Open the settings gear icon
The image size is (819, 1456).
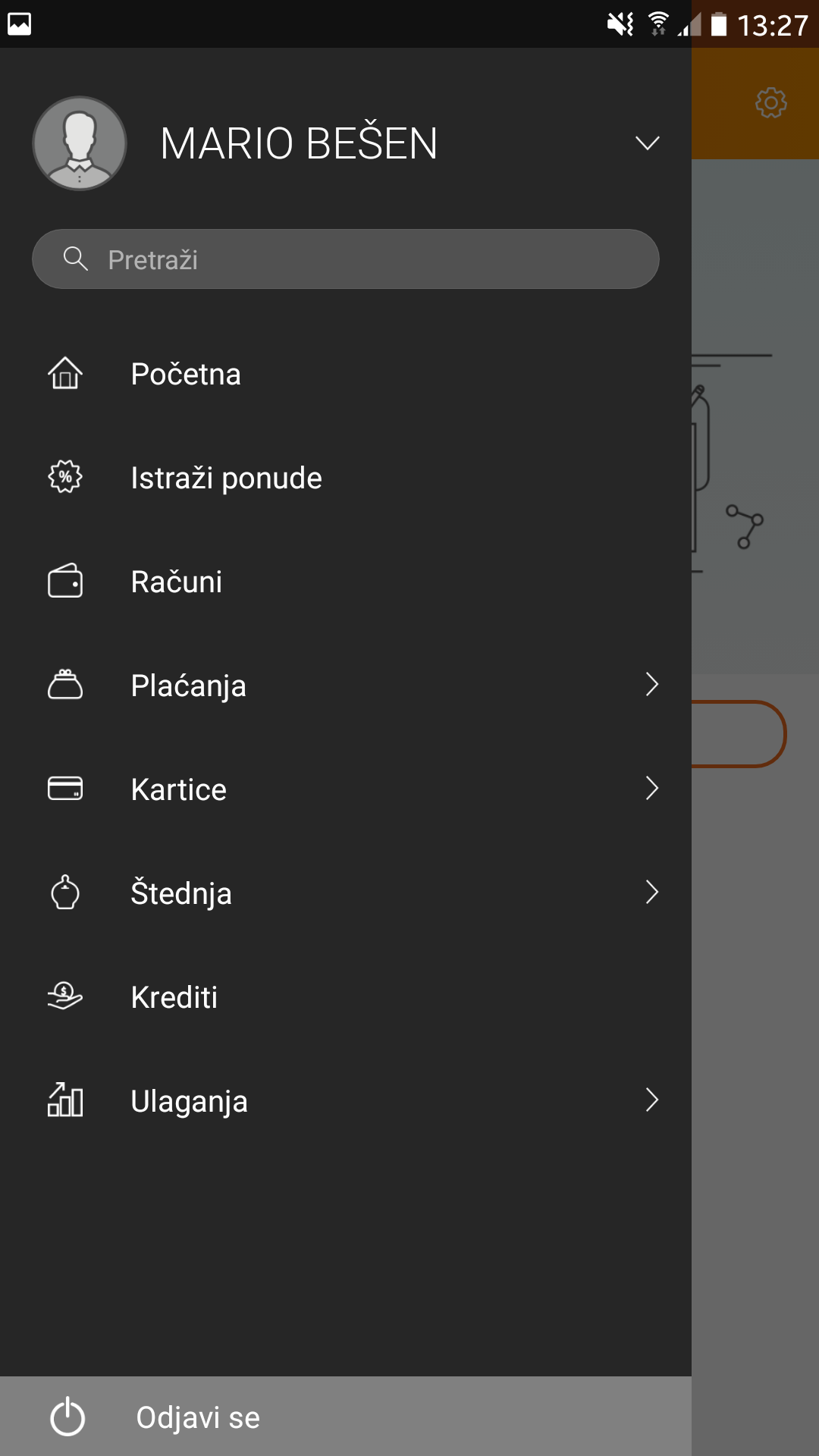pos(771,102)
